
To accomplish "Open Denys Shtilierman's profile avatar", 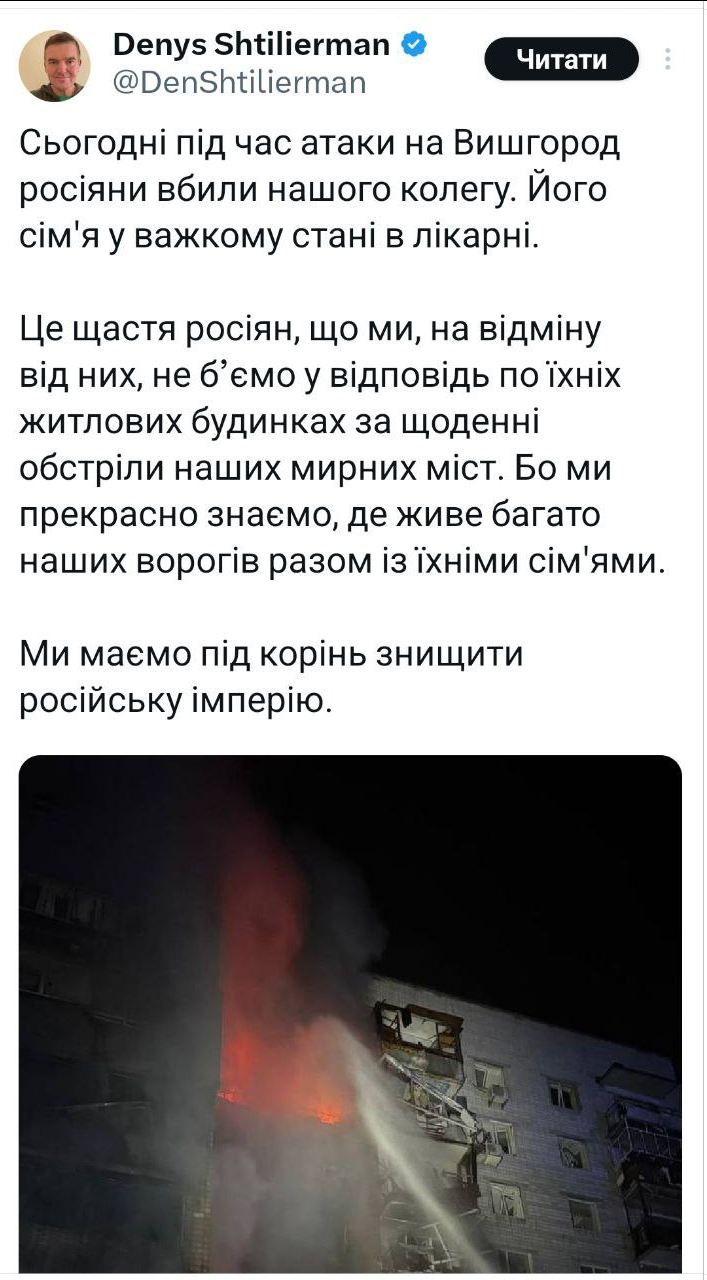I will [x=55, y=66].
